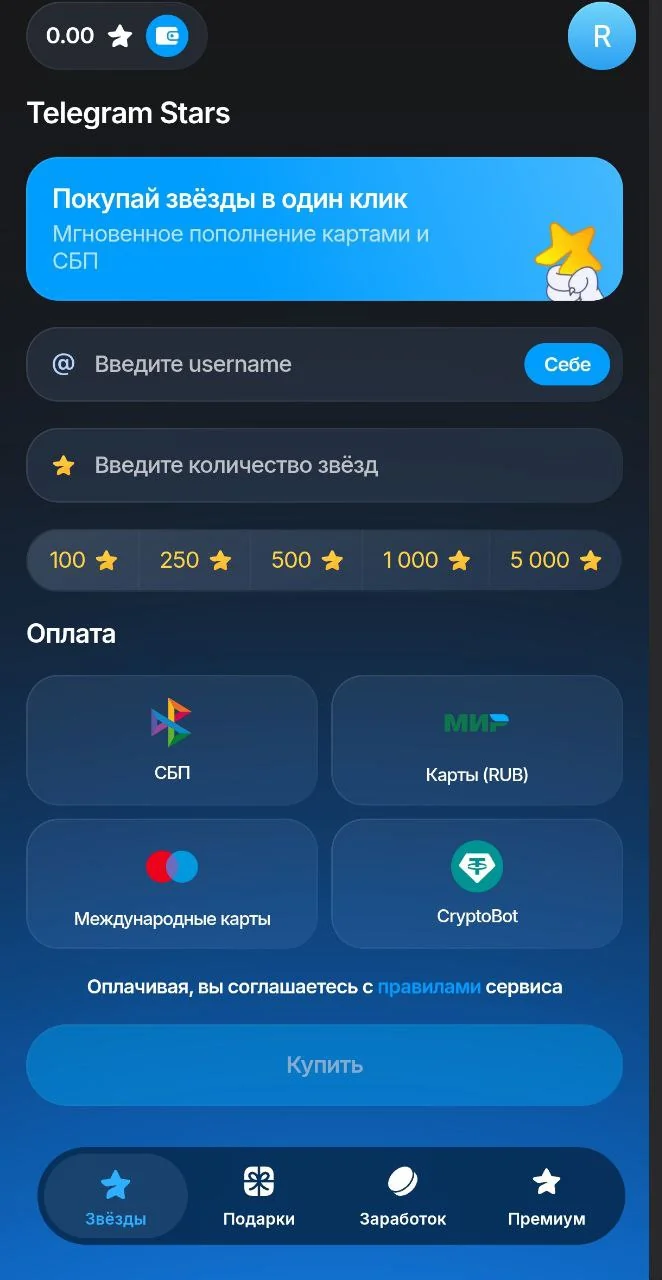Choose the 500 stars preset

(307, 560)
